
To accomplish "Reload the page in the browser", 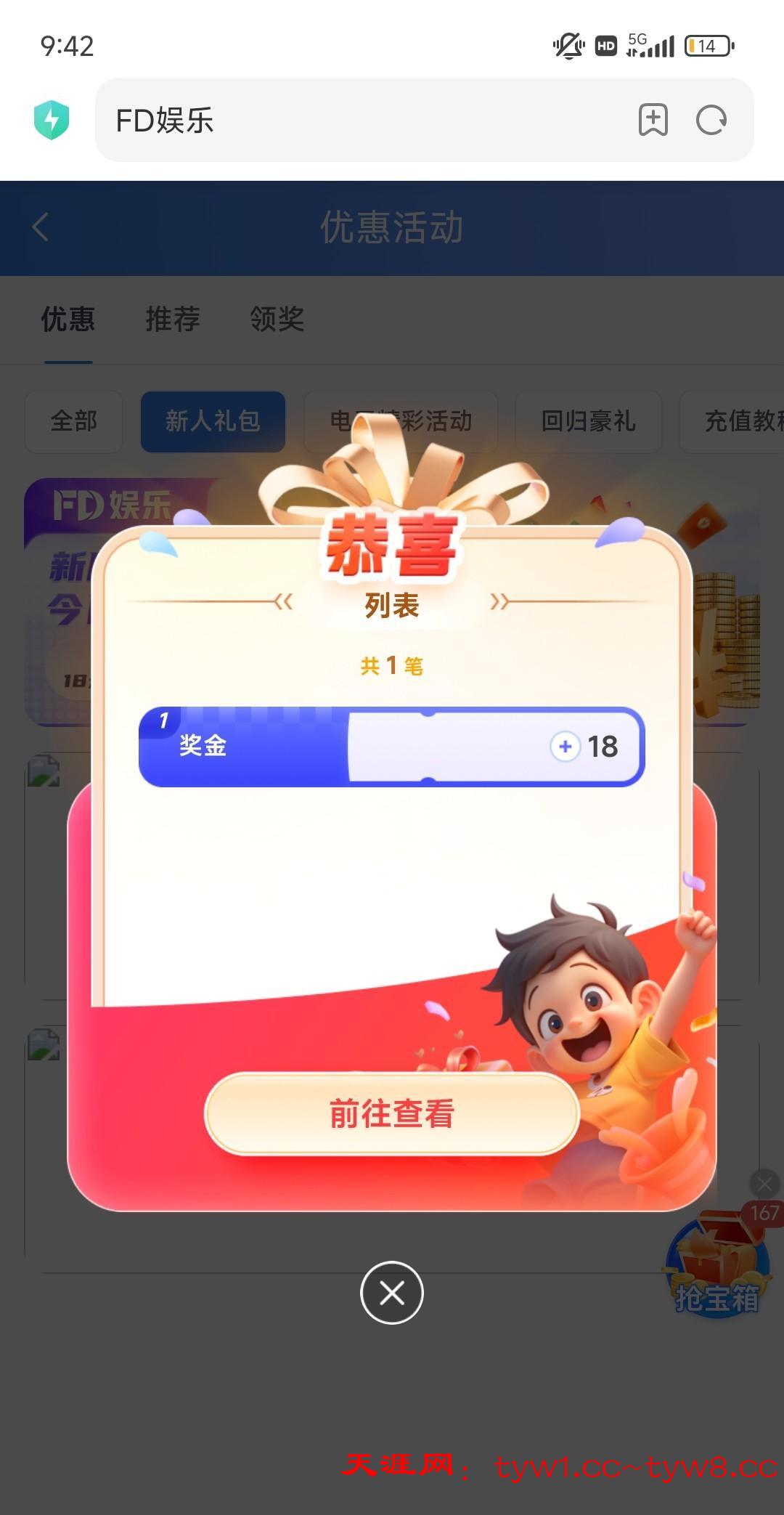I will click(711, 120).
